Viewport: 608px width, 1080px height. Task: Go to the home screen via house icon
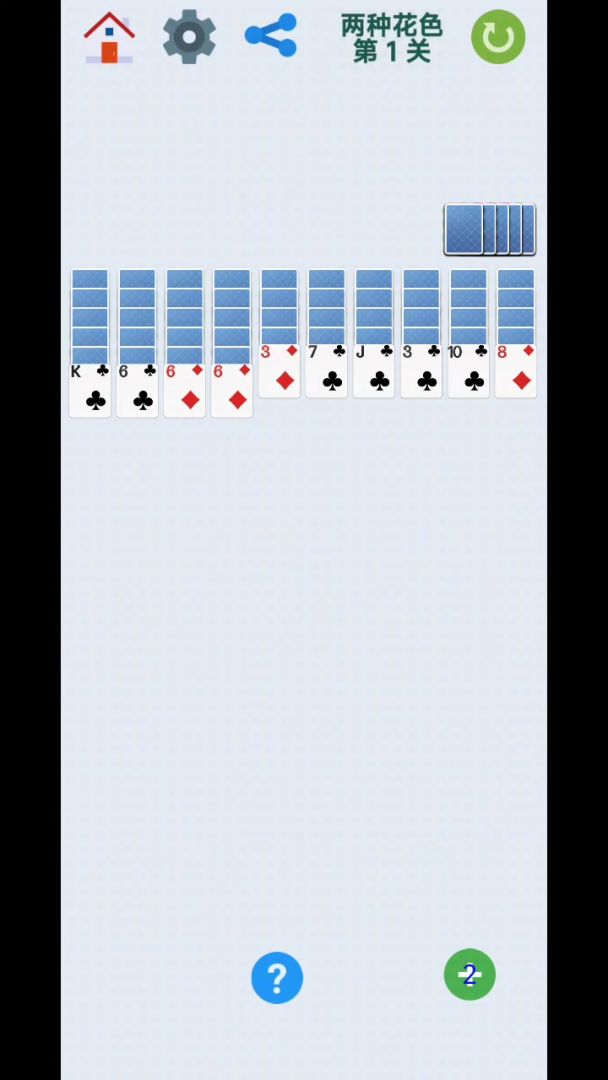109,38
